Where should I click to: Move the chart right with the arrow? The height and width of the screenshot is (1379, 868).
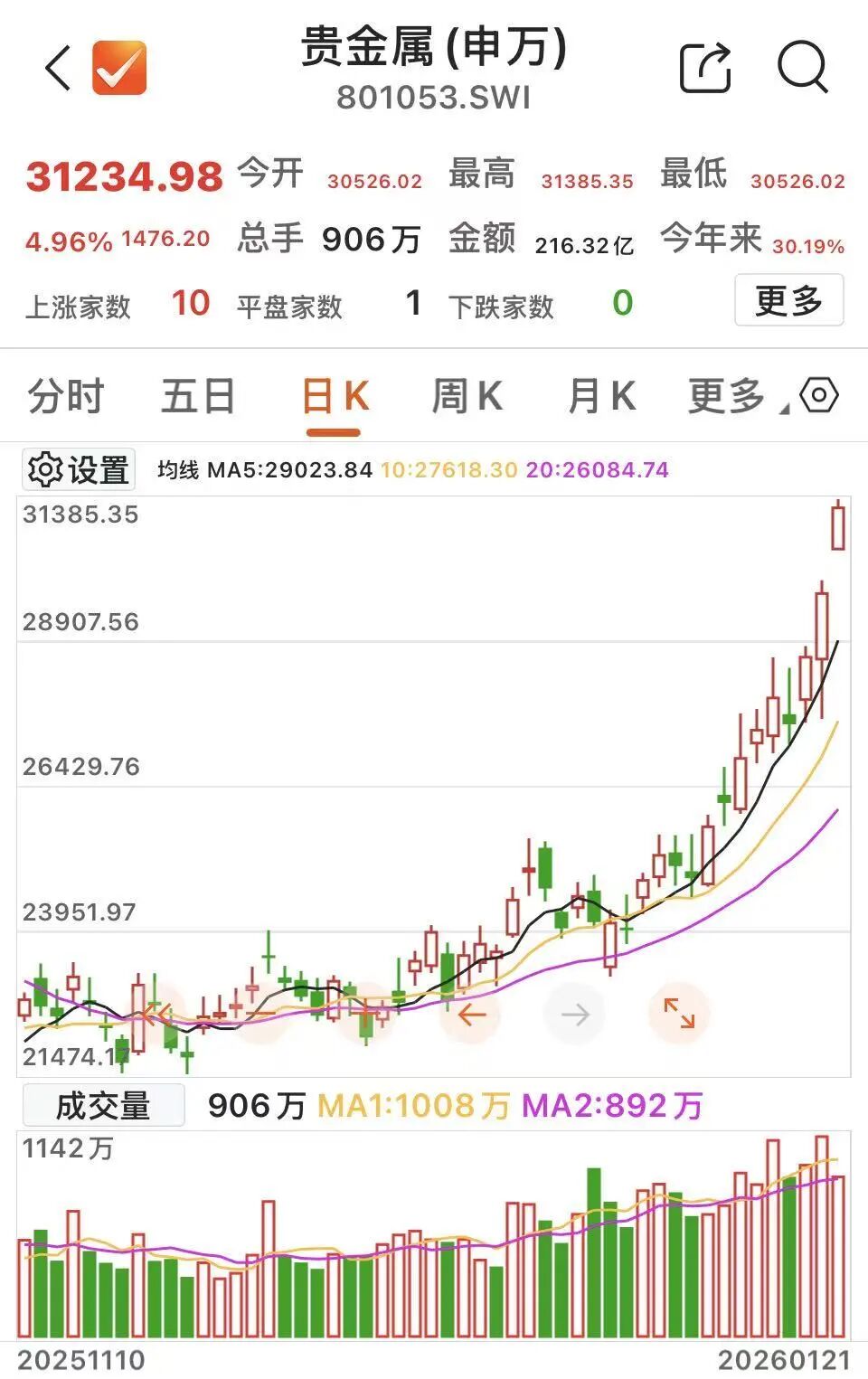tap(575, 1015)
